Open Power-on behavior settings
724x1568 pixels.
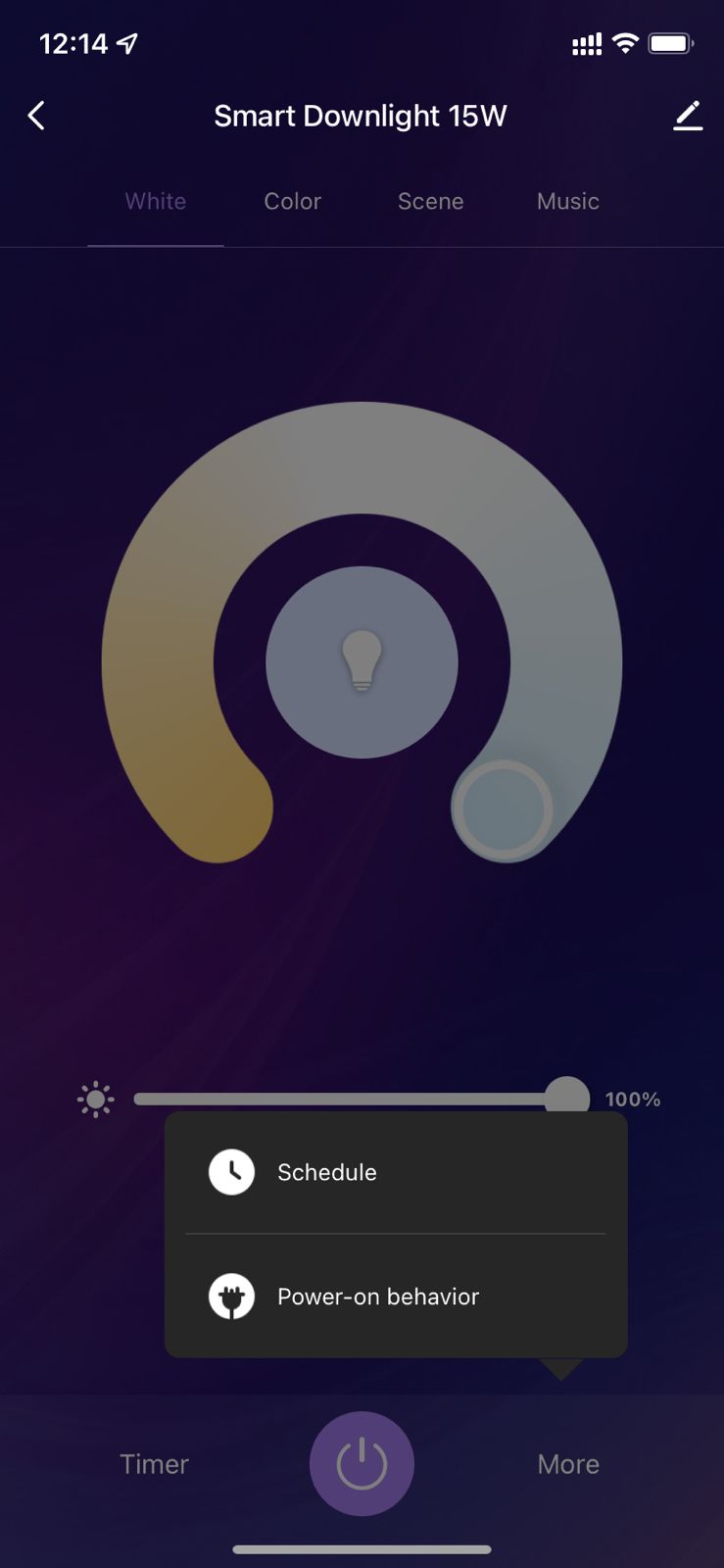tap(396, 1297)
